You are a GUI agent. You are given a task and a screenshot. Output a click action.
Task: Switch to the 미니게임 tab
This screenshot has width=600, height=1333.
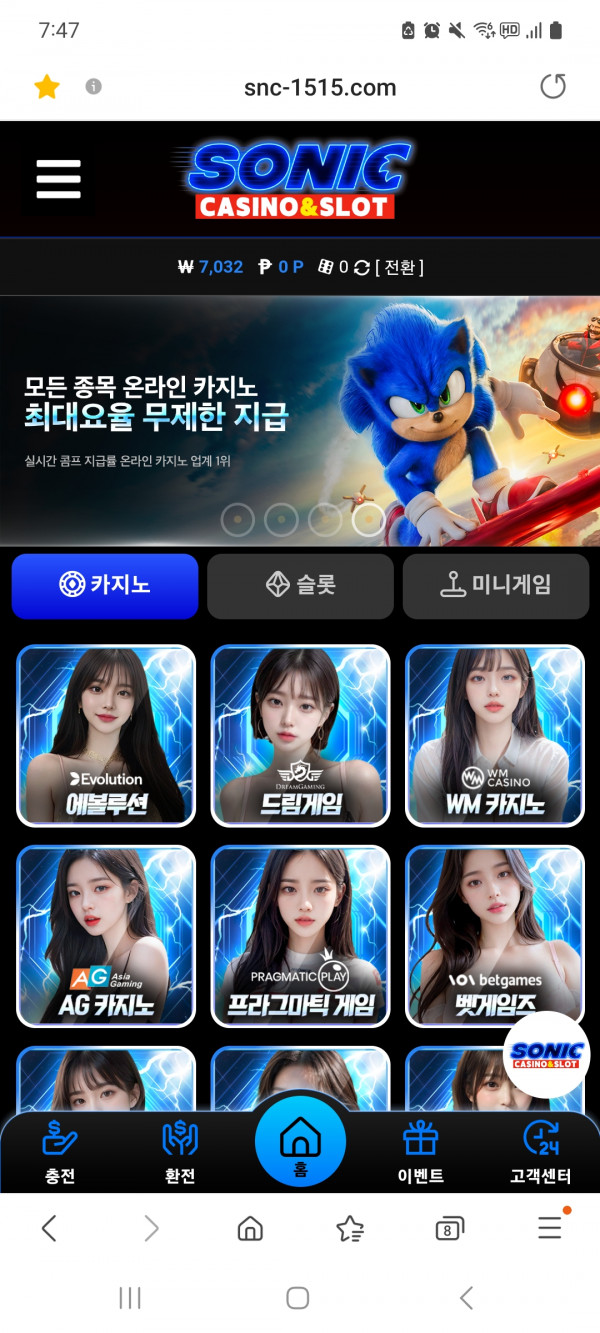click(x=496, y=586)
